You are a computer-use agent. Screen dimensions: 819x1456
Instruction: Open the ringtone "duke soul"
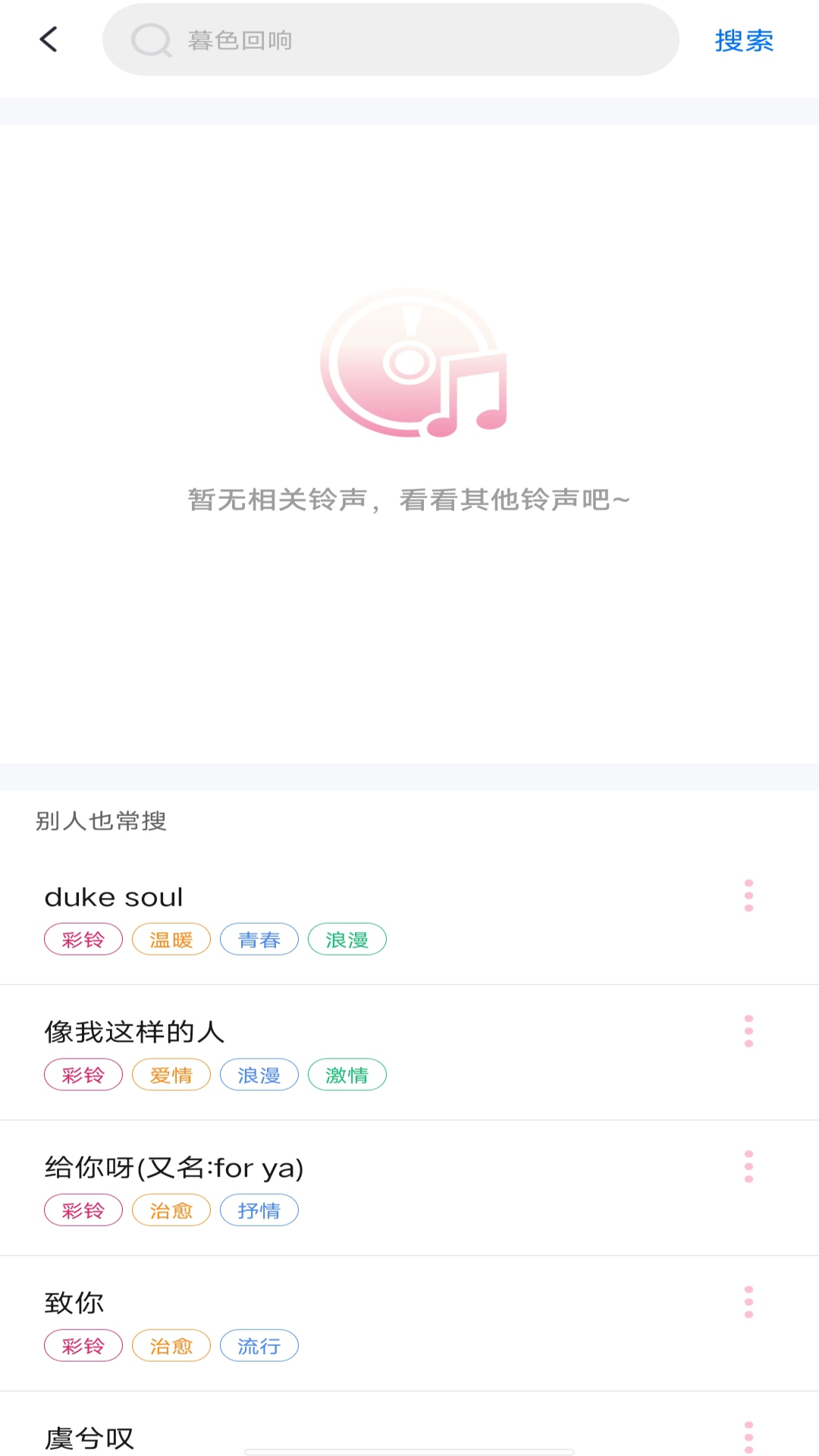coord(114,897)
